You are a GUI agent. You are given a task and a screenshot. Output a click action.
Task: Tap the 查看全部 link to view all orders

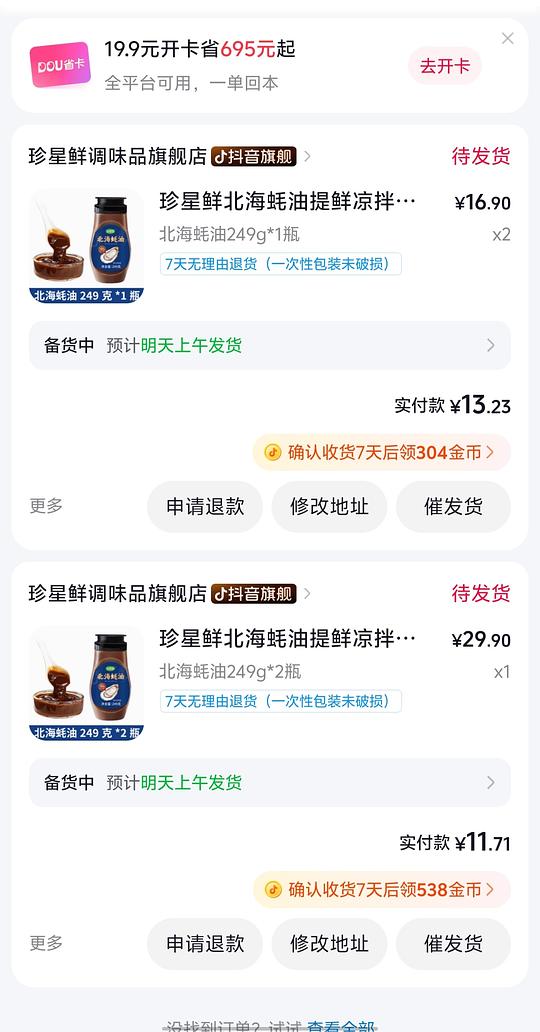(341, 1026)
